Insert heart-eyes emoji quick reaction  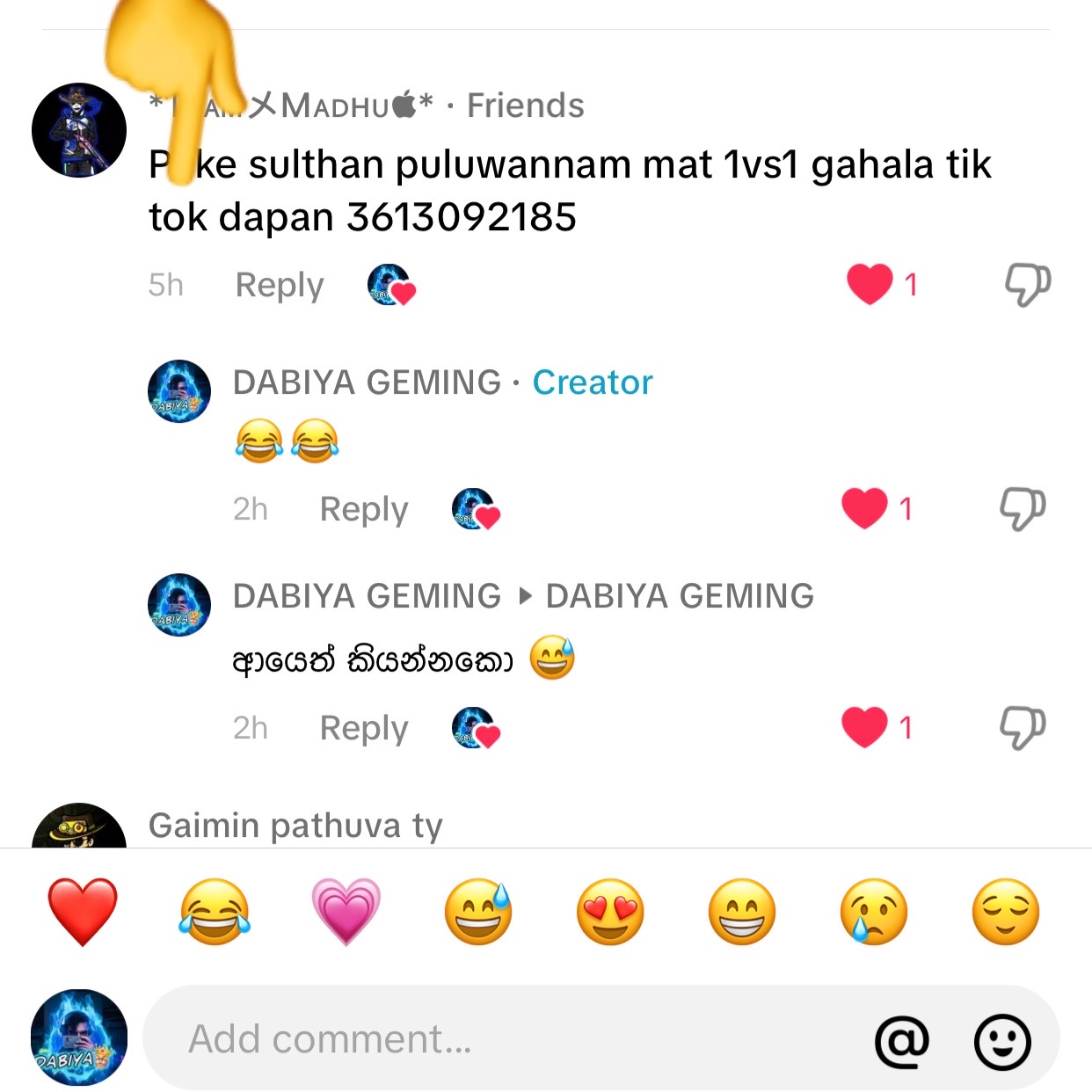point(610,912)
